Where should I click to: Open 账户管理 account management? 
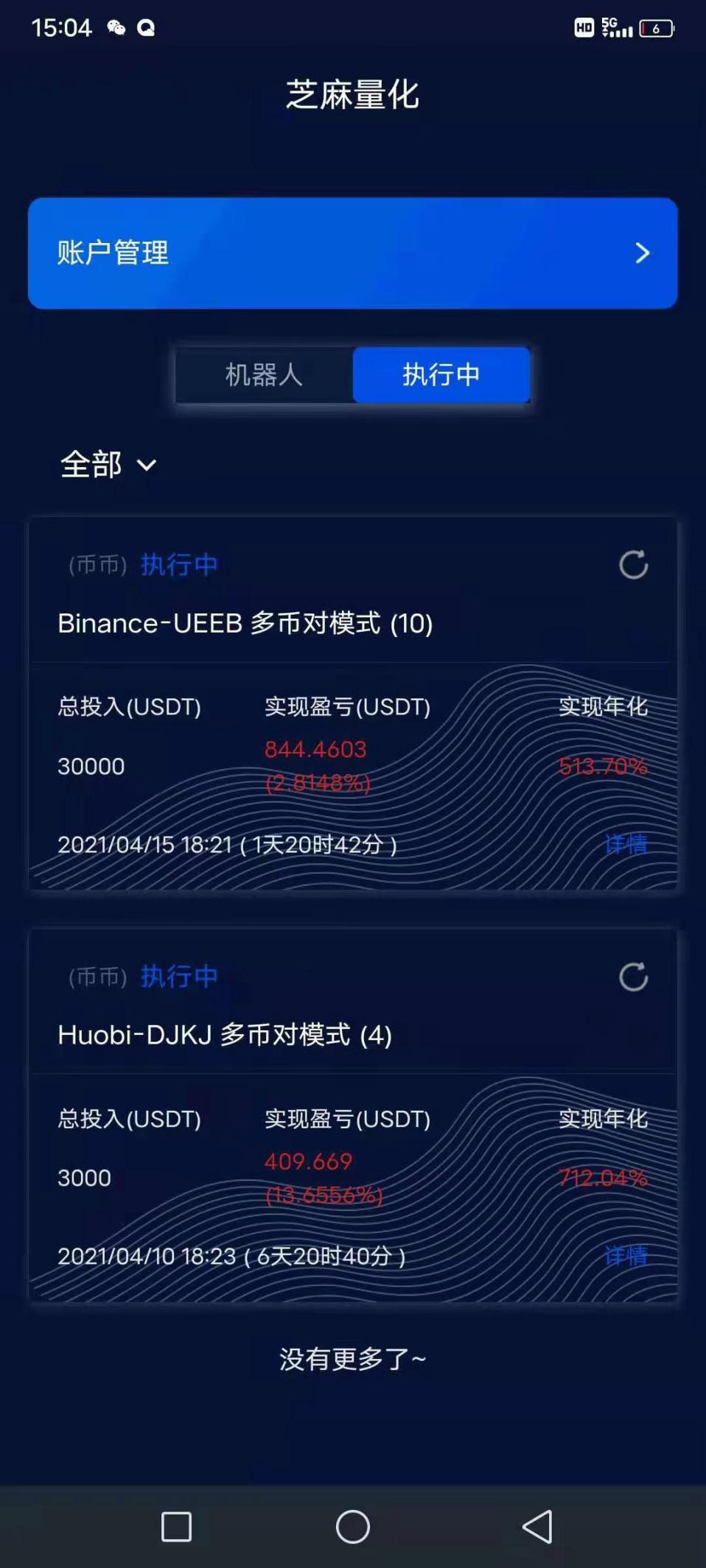352,253
